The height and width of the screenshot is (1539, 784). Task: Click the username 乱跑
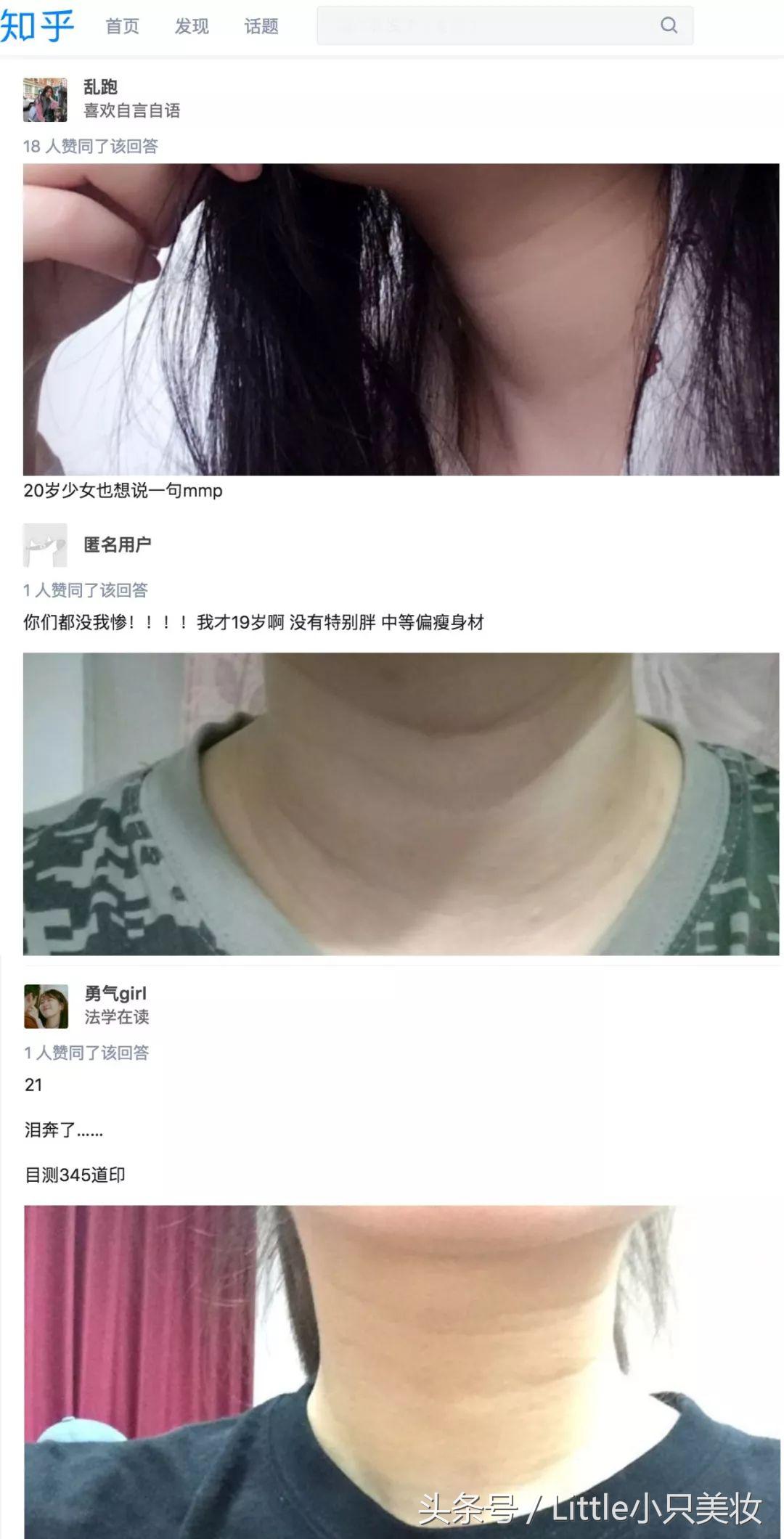click(98, 87)
